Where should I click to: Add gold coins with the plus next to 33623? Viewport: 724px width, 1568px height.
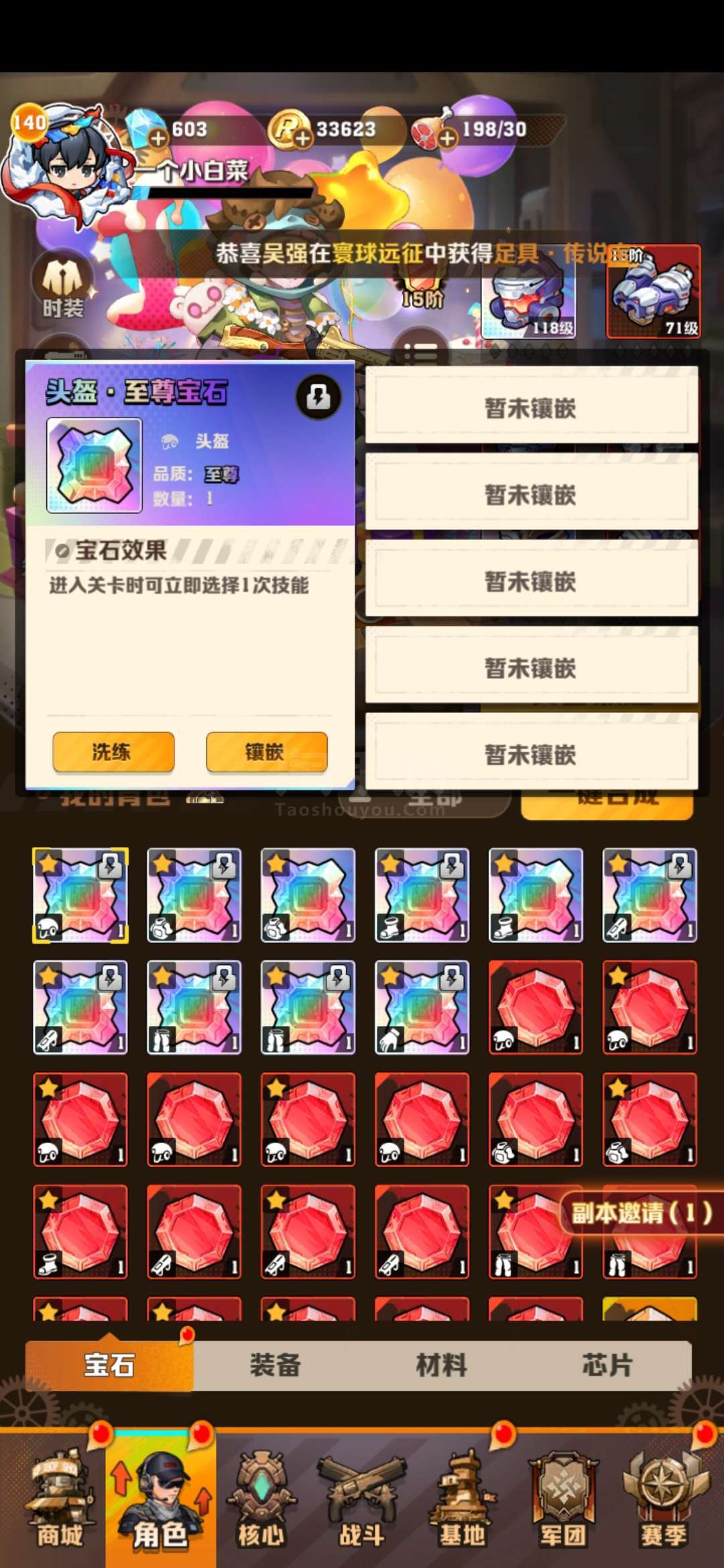click(303, 139)
